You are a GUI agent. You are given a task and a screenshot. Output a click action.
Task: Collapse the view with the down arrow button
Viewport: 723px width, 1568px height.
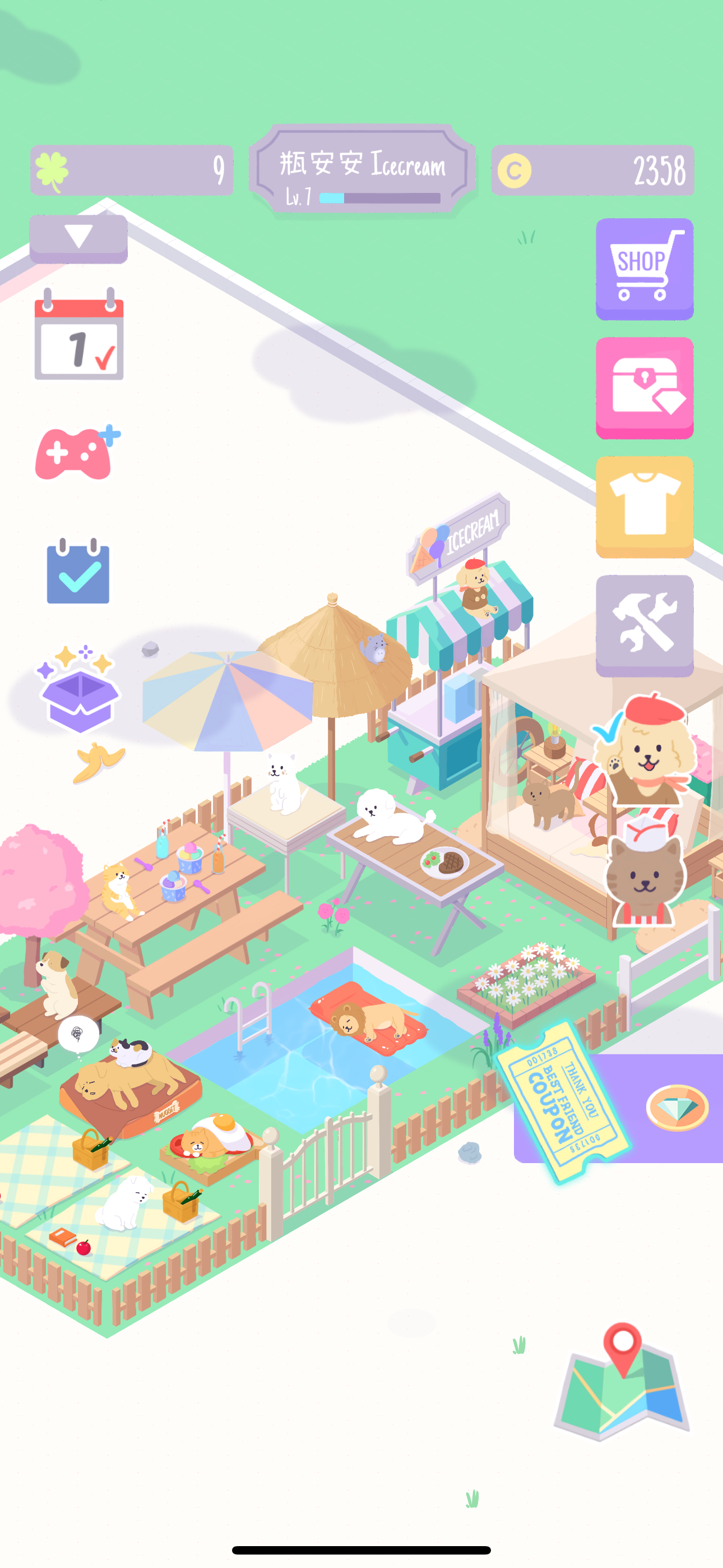[78, 237]
